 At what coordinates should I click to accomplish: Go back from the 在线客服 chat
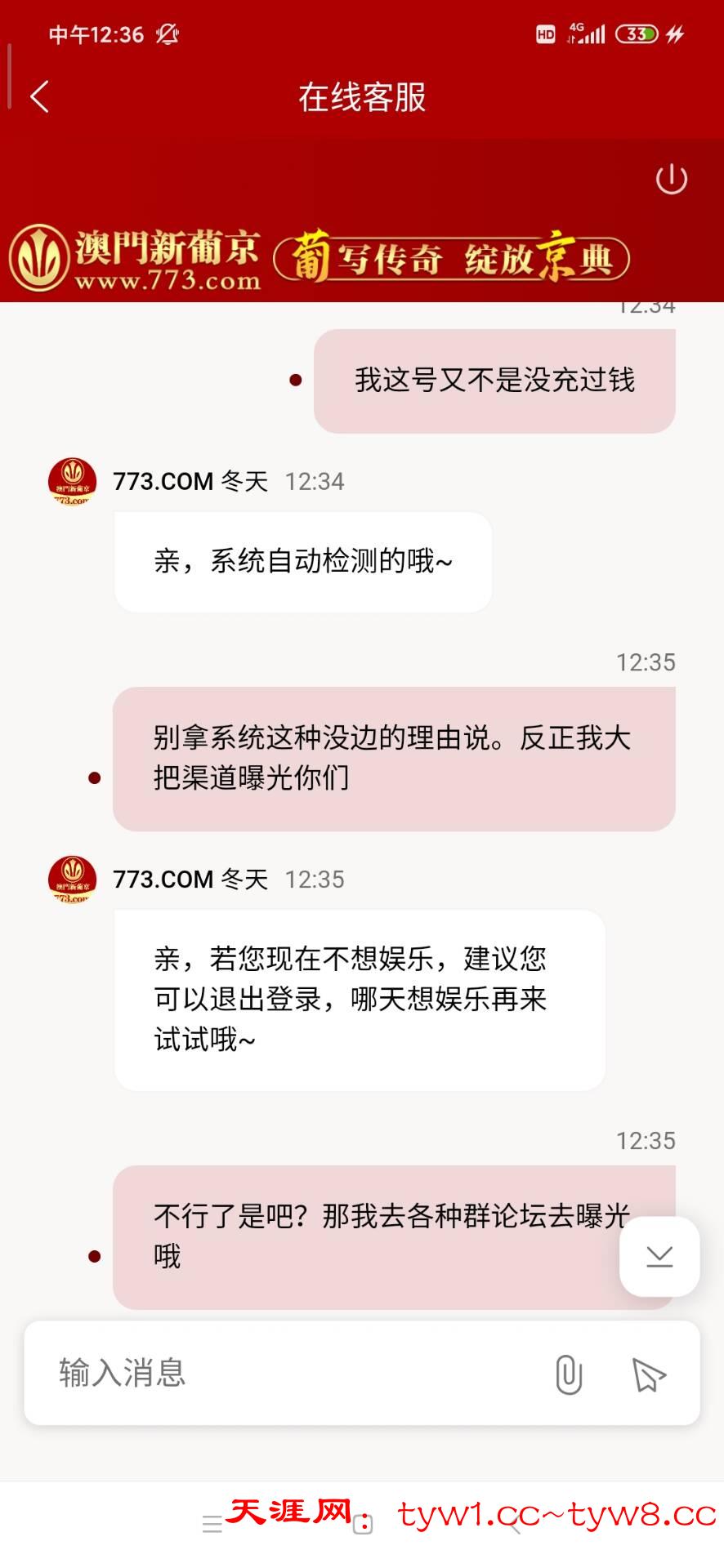pyautogui.click(x=39, y=96)
